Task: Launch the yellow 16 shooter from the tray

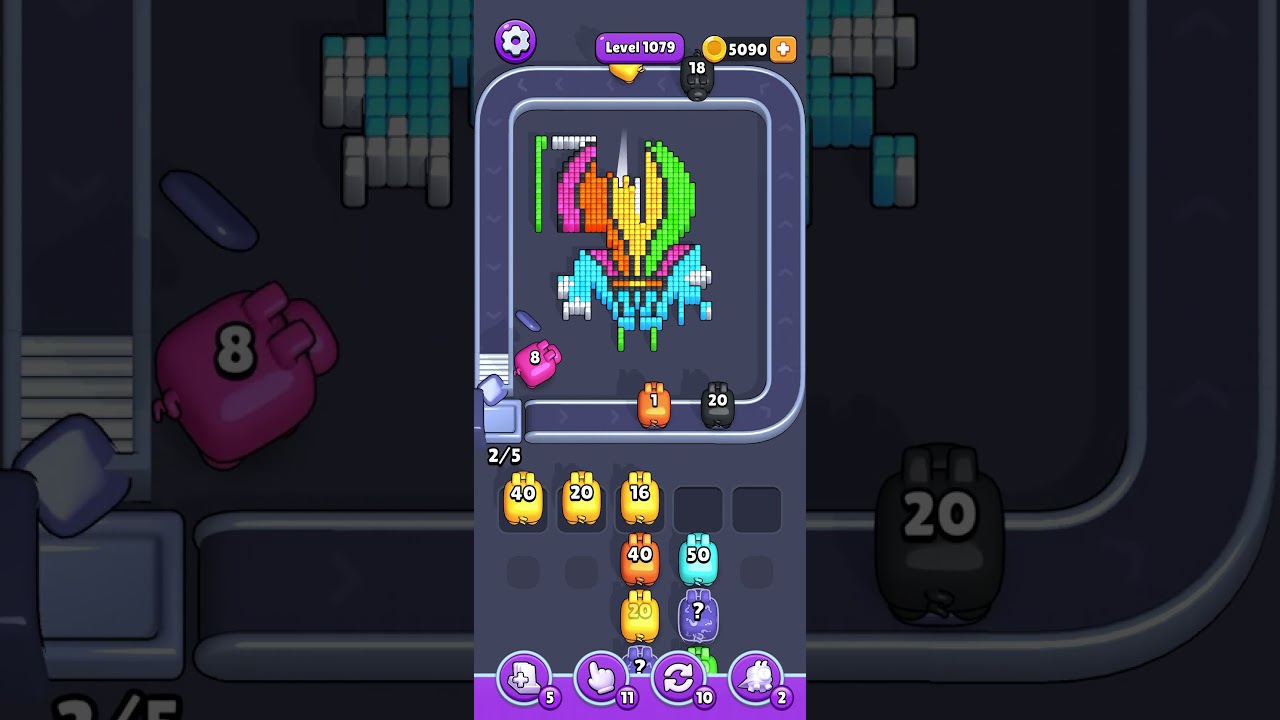Action: [640, 499]
